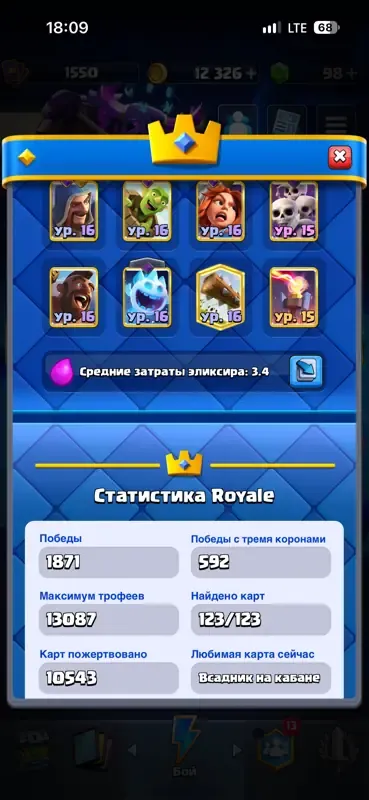Open the Wizard card in the deck
Screen dimensions: 369x800
(x=73, y=212)
